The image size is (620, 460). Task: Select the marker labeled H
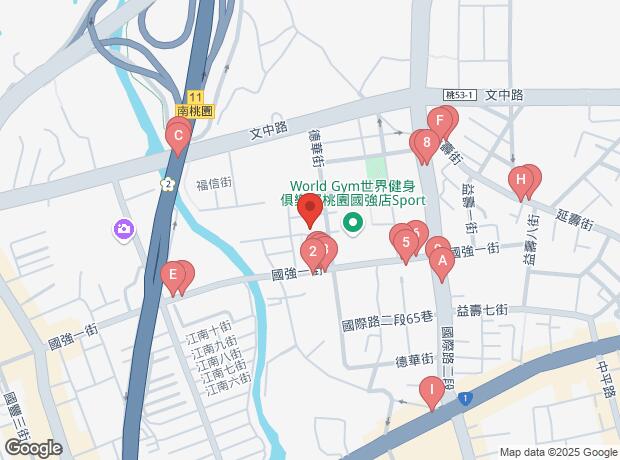click(520, 181)
